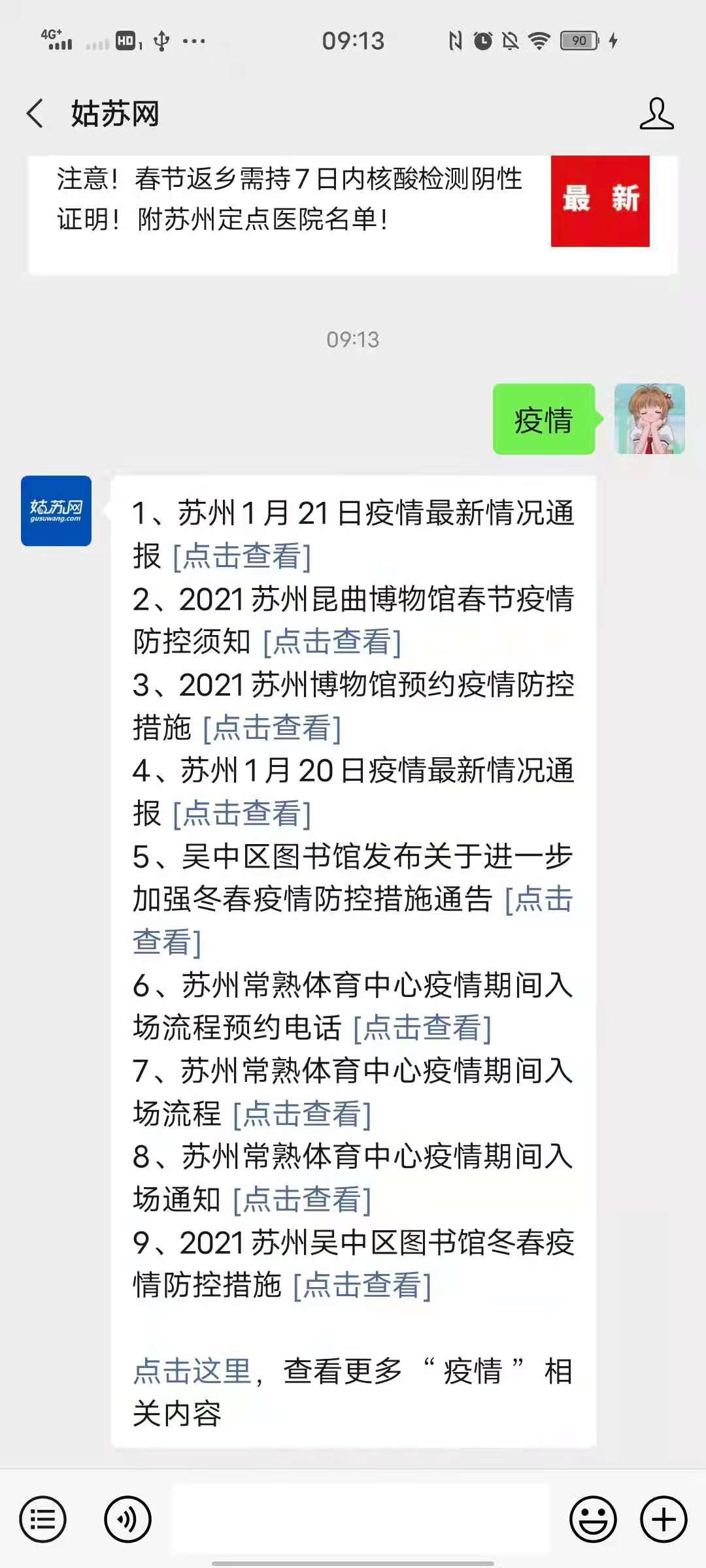Open link for 苏州昆曲博物馆春节疫情防控须知
The height and width of the screenshot is (1568, 706).
click(332, 642)
